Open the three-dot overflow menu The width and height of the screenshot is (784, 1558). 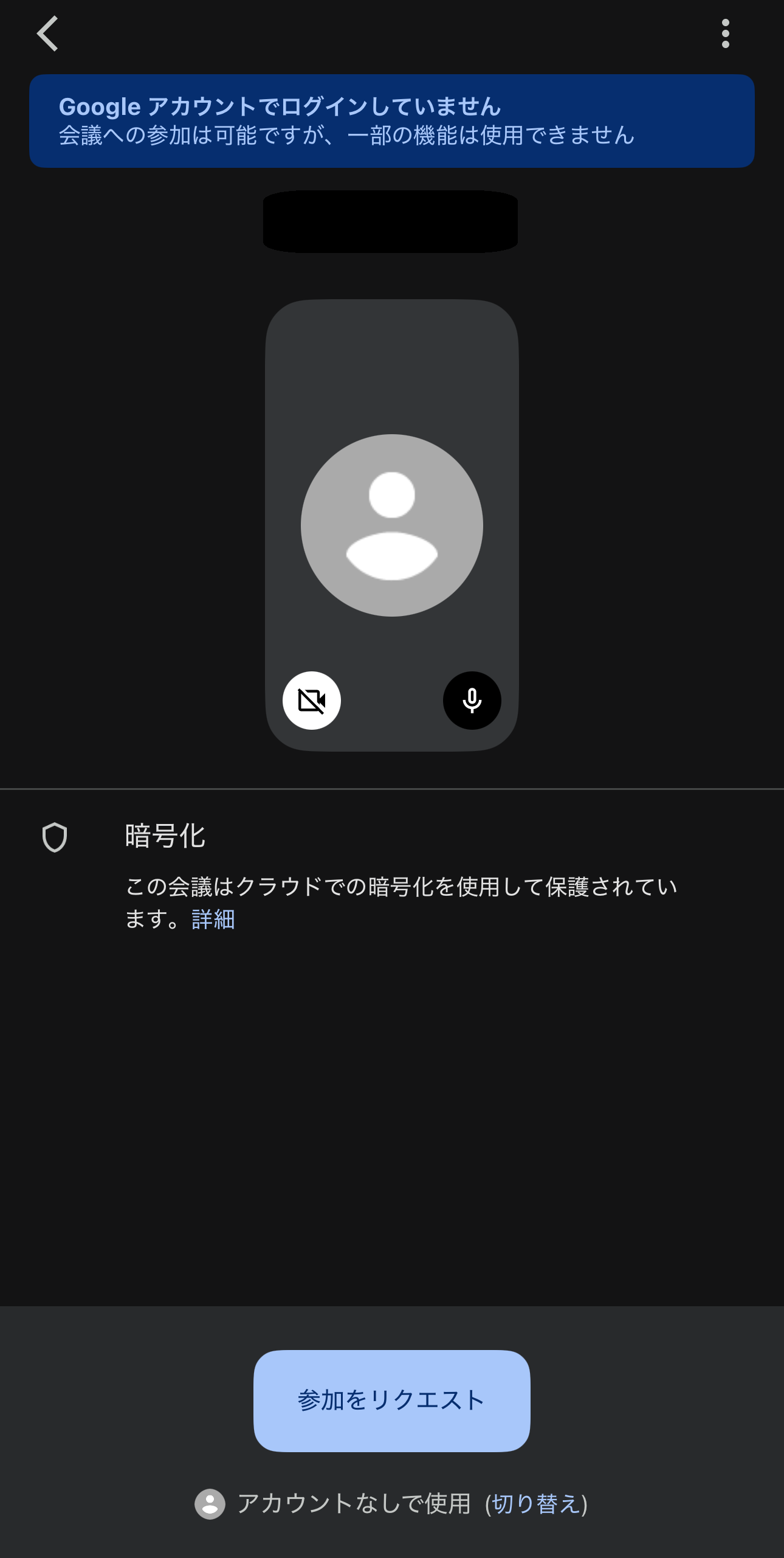tap(725, 33)
